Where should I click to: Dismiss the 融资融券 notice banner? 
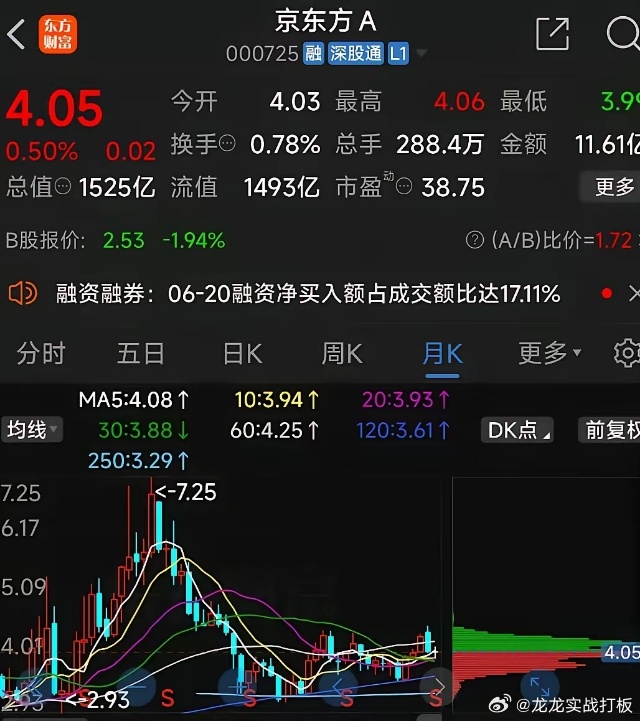tap(632, 293)
